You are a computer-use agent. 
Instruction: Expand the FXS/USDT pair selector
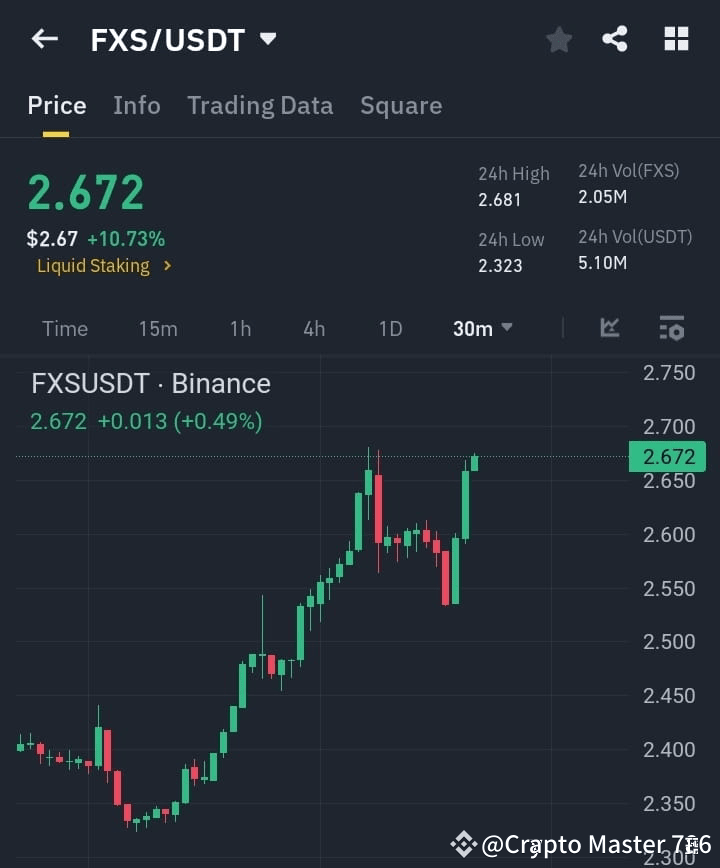point(267,39)
